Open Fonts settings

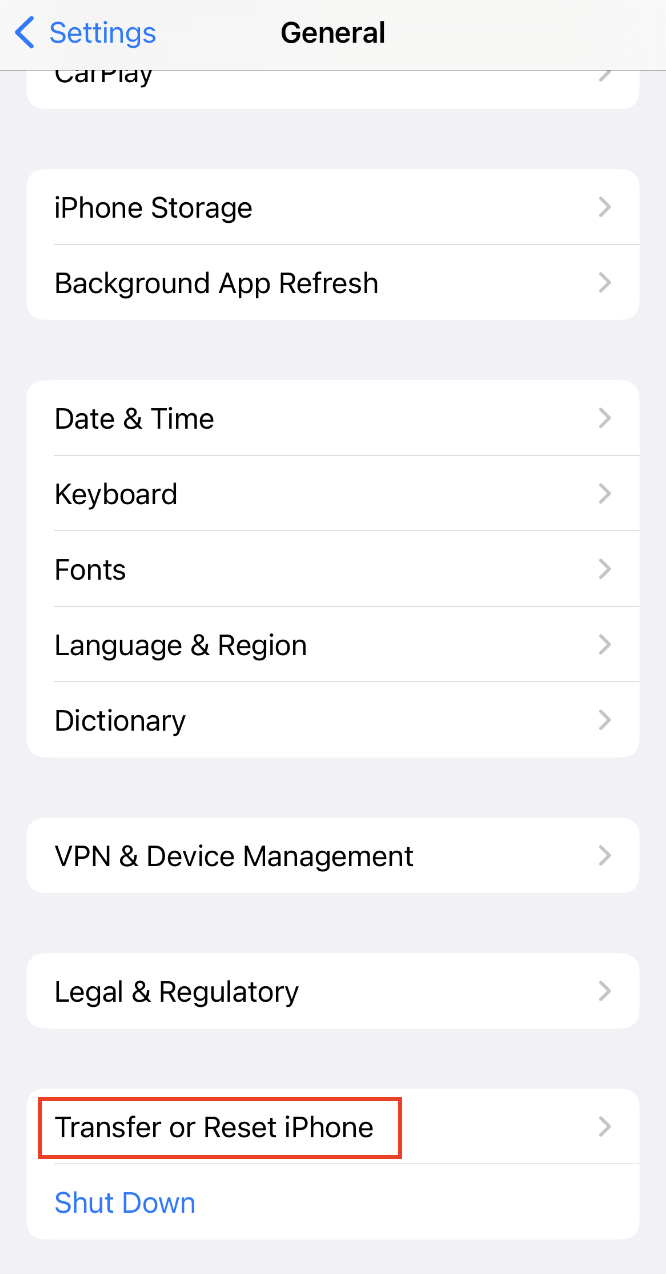(x=332, y=570)
